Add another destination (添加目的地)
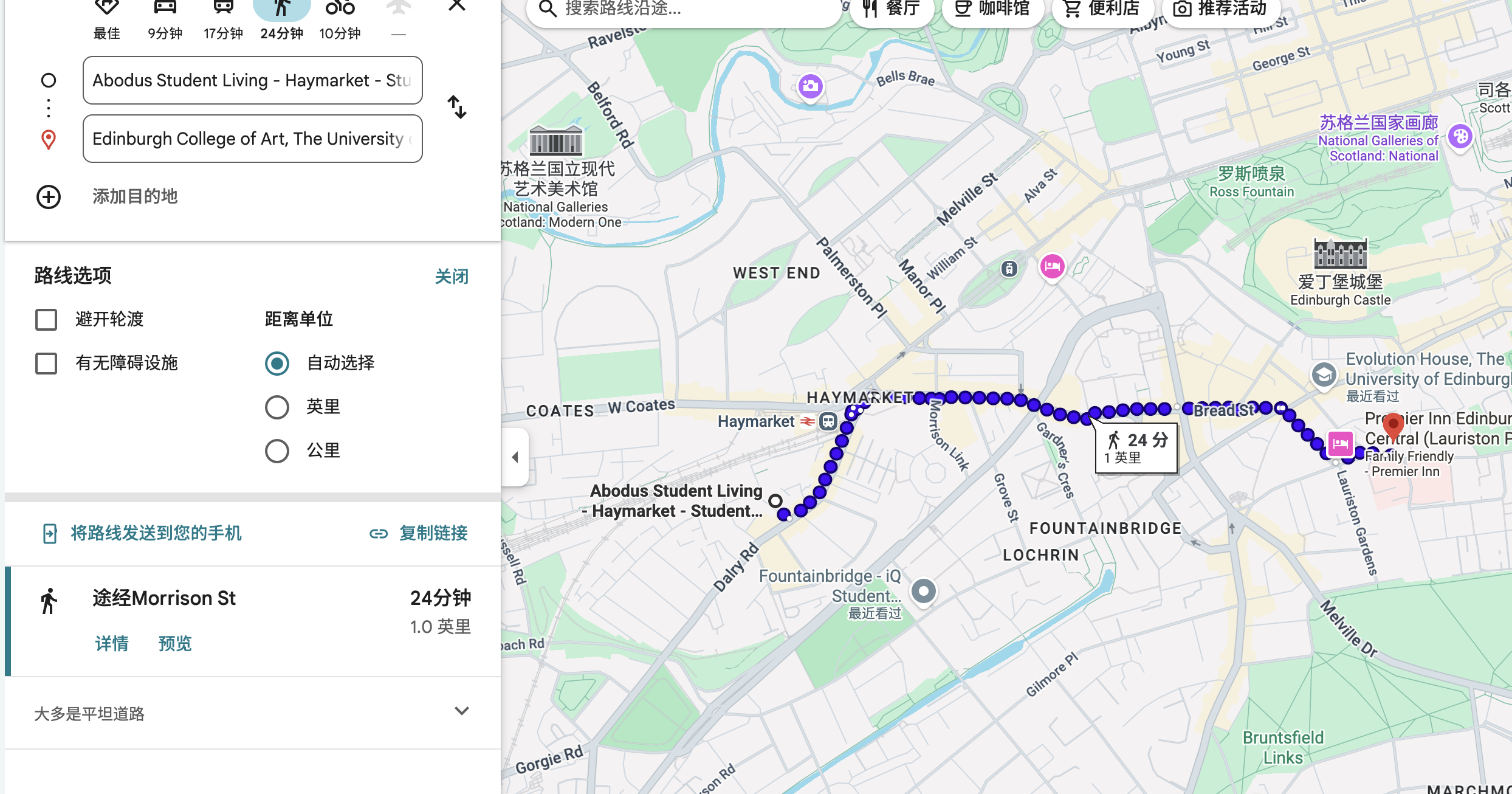Viewport: 1512px width, 794px height. point(134,196)
